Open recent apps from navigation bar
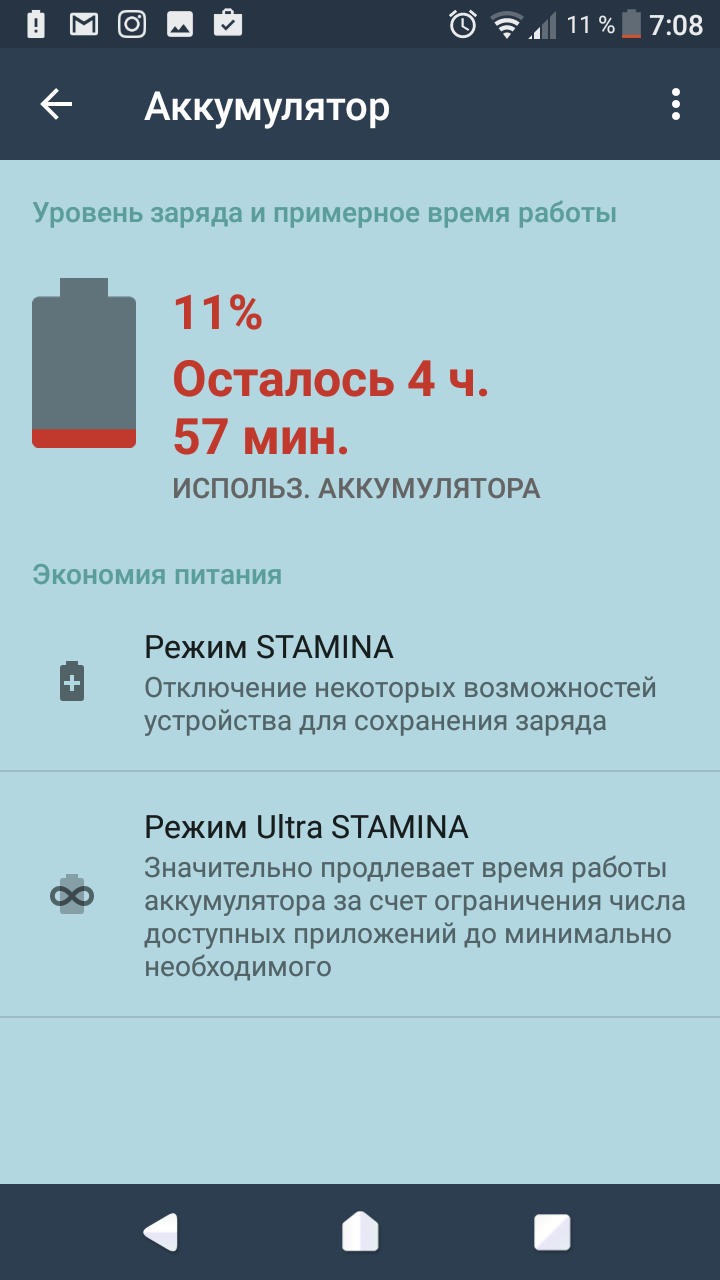 [552, 1232]
